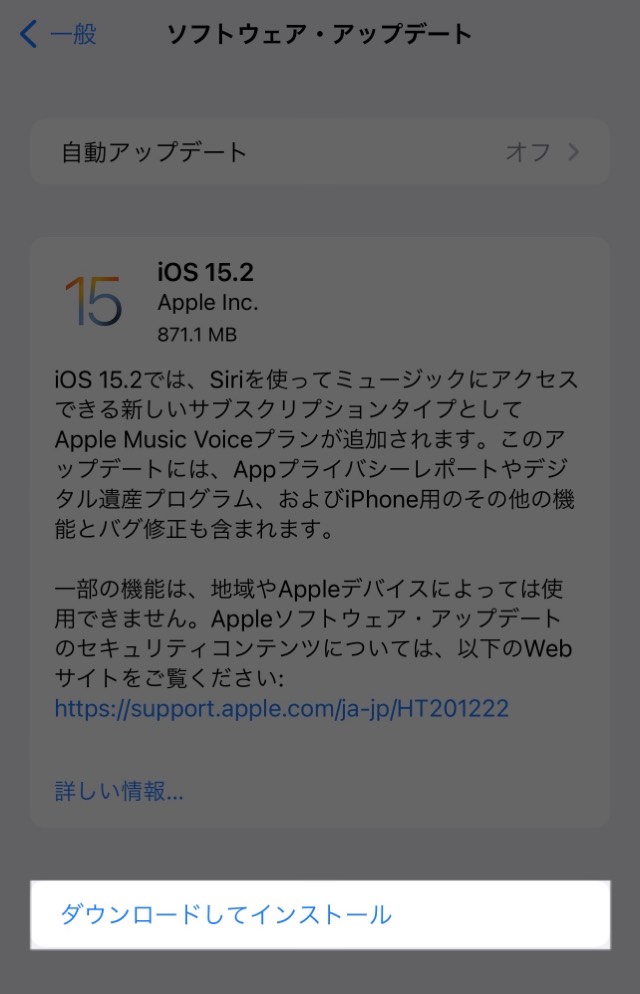This screenshot has width=640, height=994.
Task: Tap ダウンロードしてインストール to update
Action: [226, 914]
